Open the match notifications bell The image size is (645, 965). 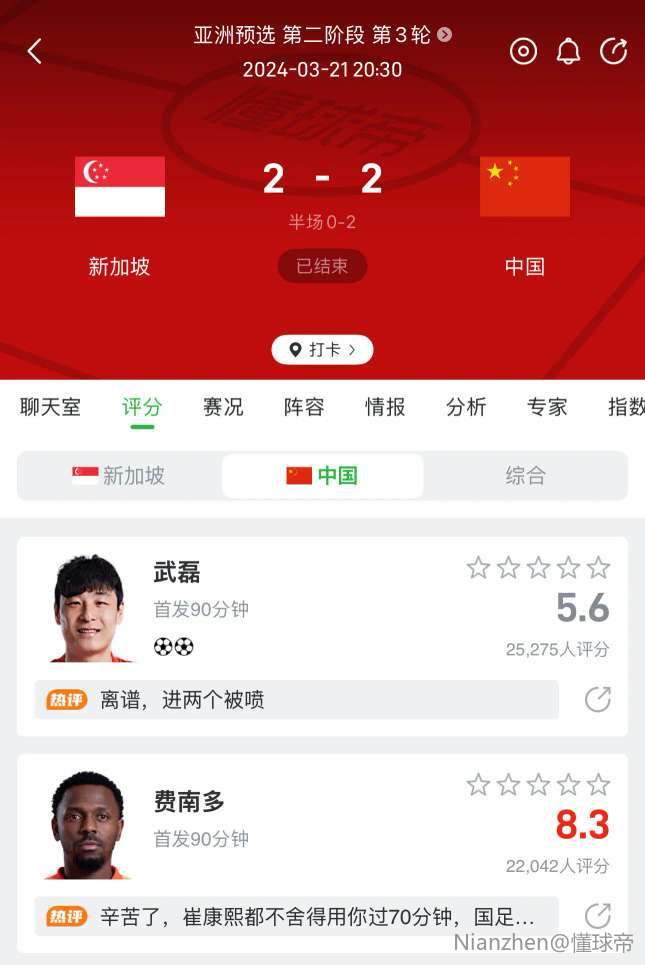(x=568, y=51)
